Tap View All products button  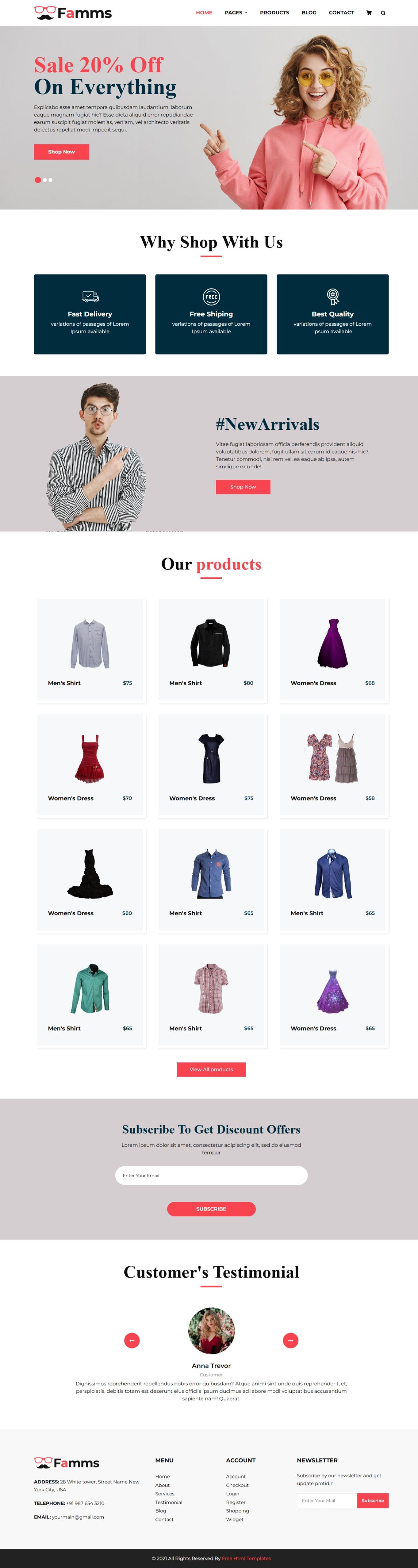click(x=211, y=1070)
